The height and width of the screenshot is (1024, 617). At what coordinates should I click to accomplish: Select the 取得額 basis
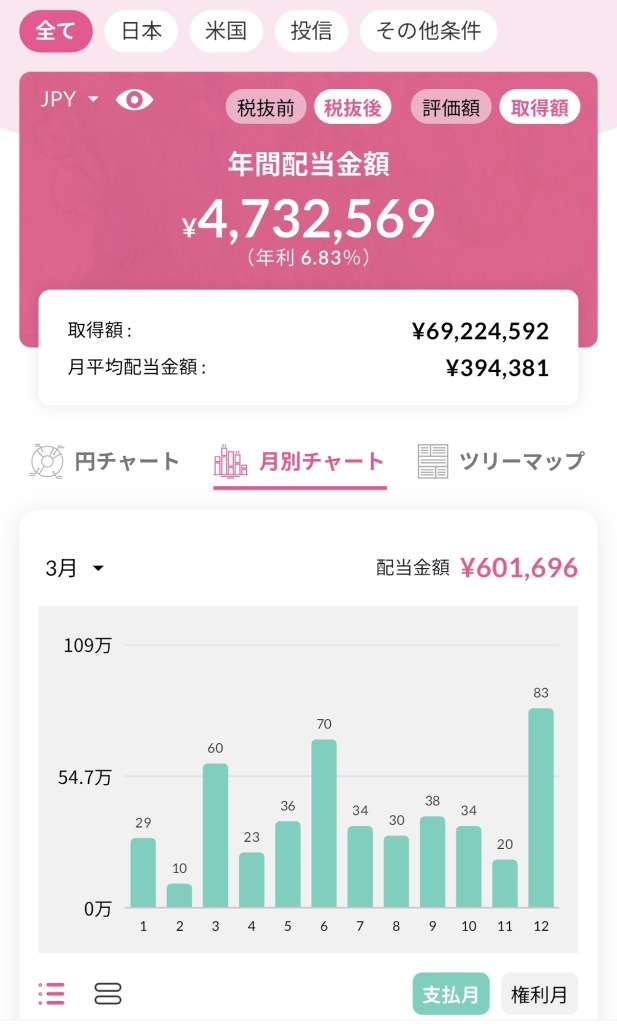[539, 108]
